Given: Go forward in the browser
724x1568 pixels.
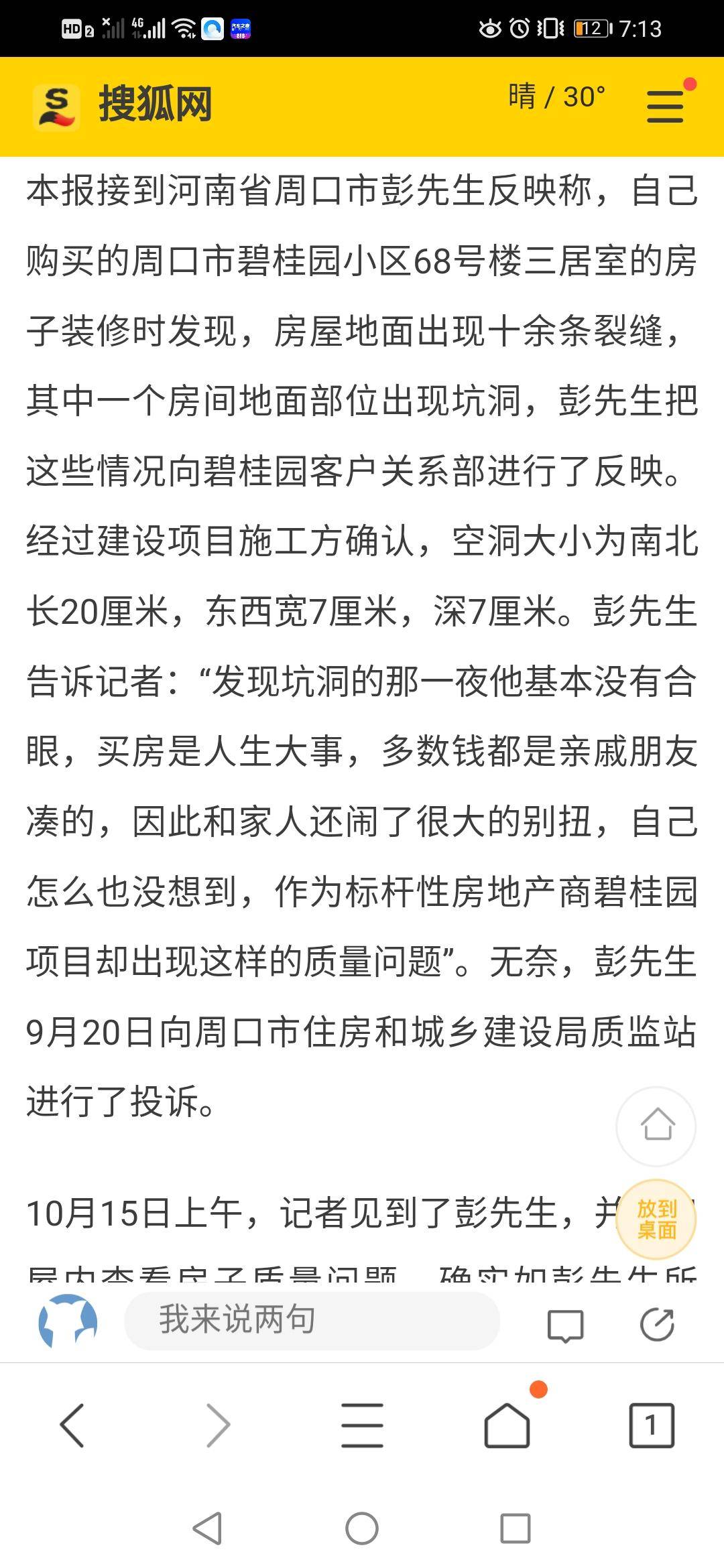Looking at the screenshot, I should click(x=218, y=1425).
